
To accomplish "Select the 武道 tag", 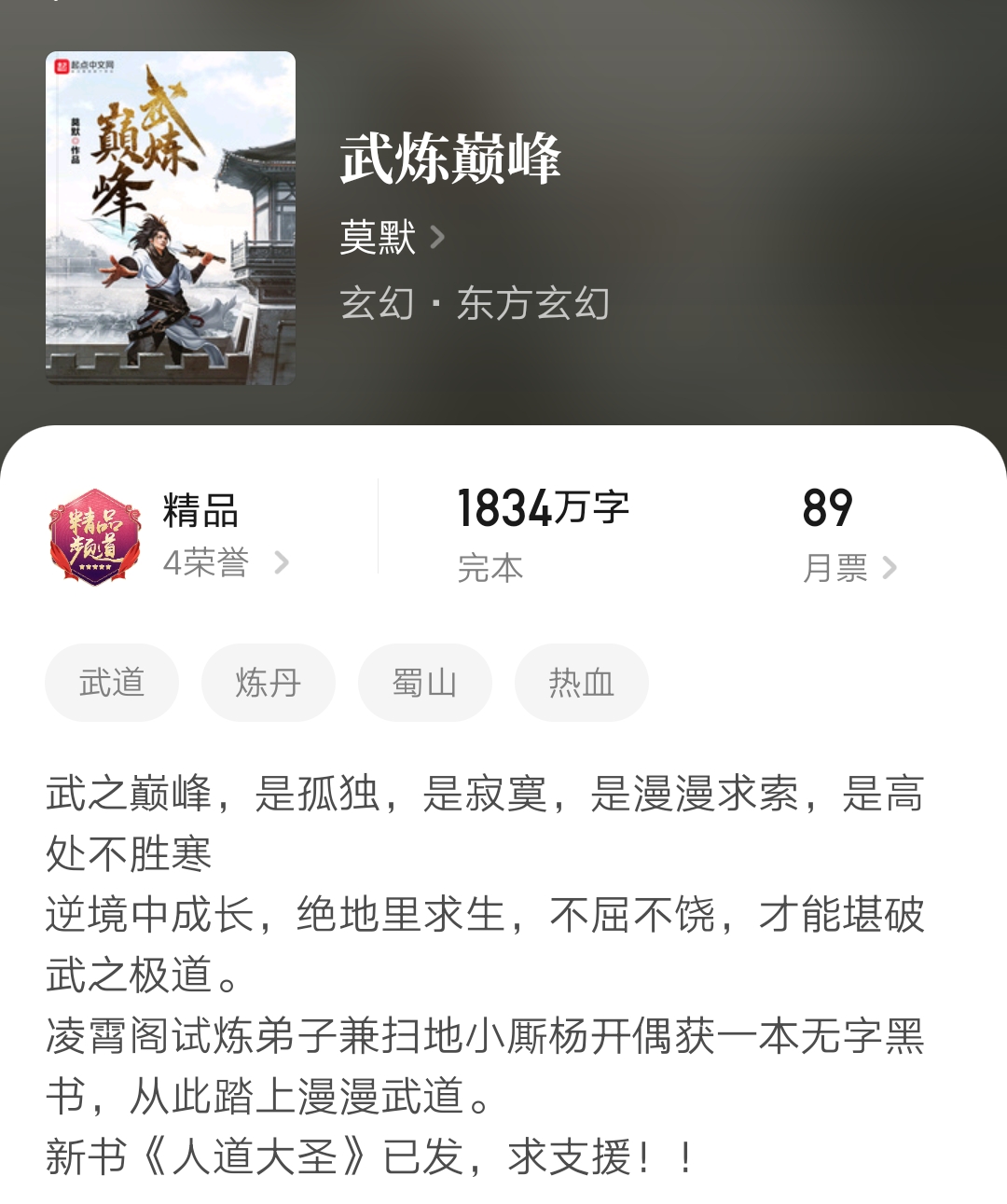I will pyautogui.click(x=113, y=682).
